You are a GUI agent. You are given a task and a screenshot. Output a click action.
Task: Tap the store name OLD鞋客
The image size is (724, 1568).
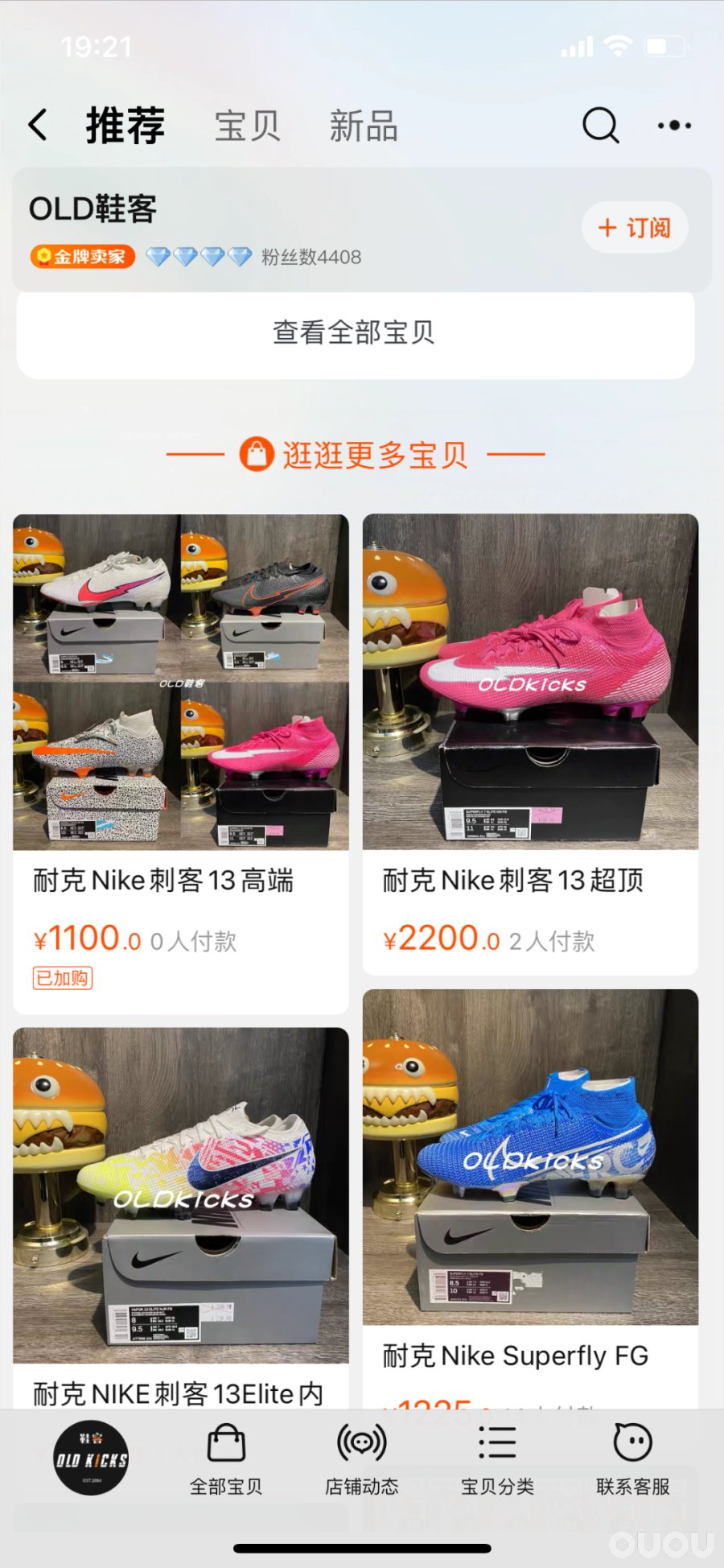point(91,209)
